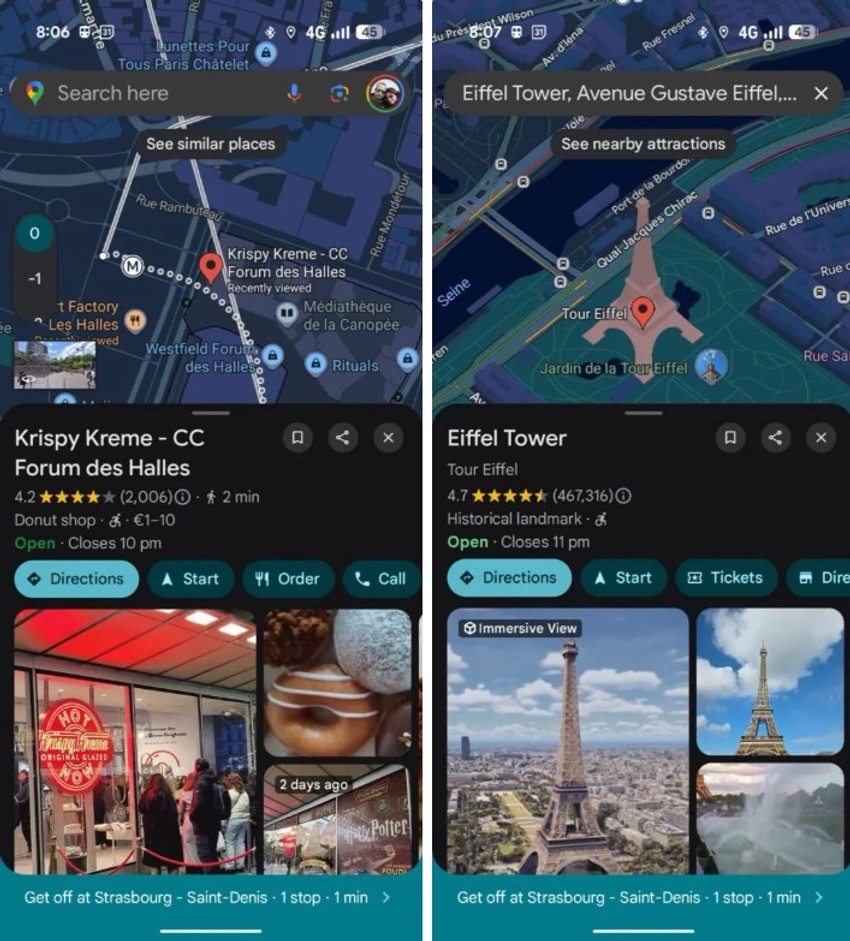Tap the Search here box
The image size is (850, 941).
[150, 93]
